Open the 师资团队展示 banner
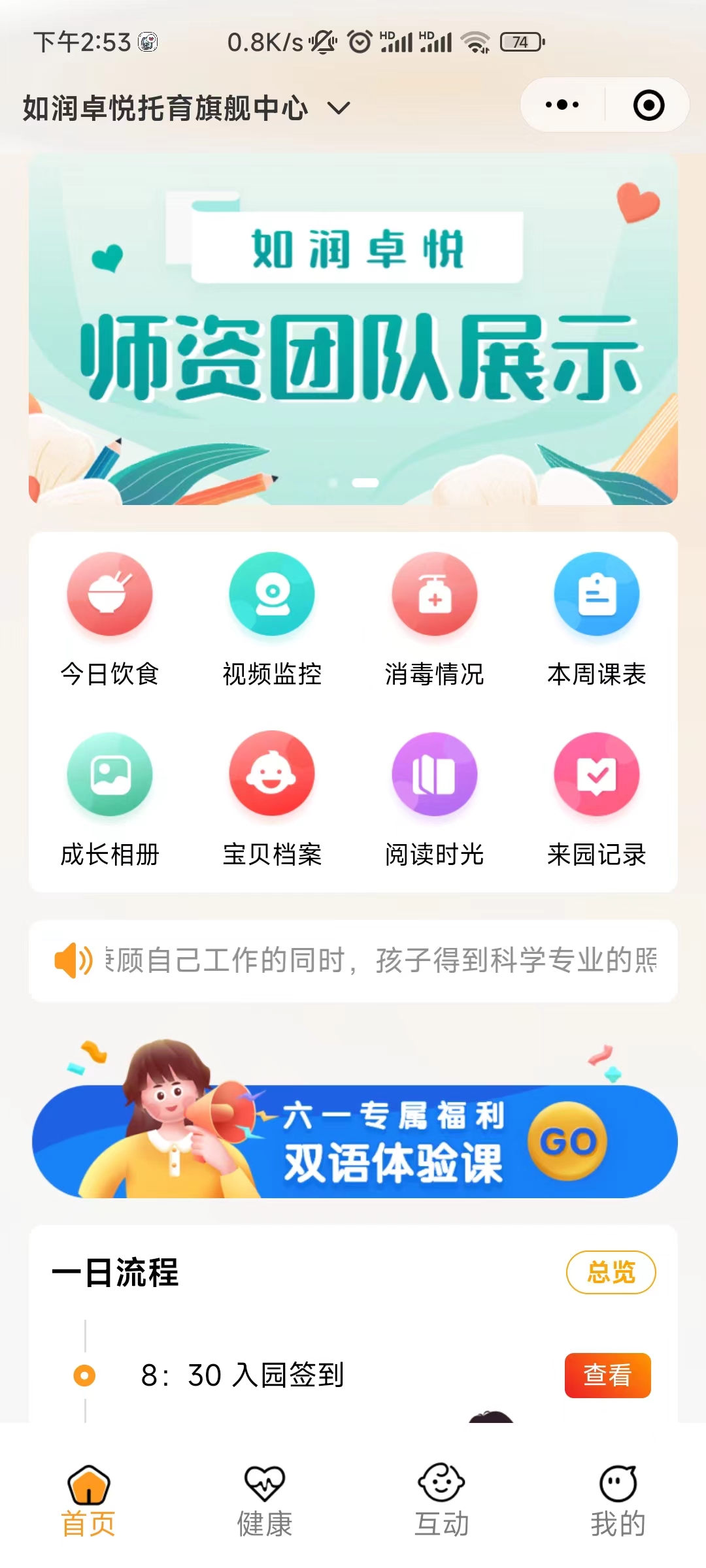 pyautogui.click(x=353, y=329)
